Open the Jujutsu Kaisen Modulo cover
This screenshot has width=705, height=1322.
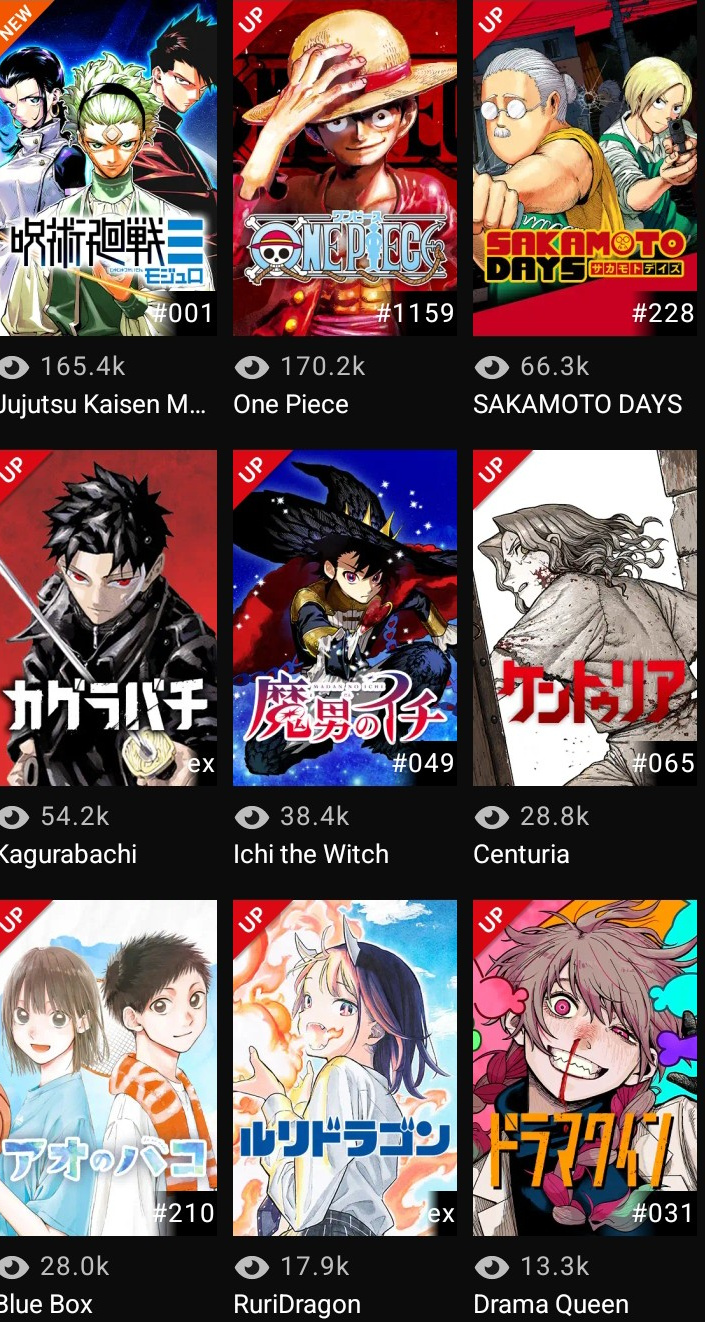coord(108,168)
